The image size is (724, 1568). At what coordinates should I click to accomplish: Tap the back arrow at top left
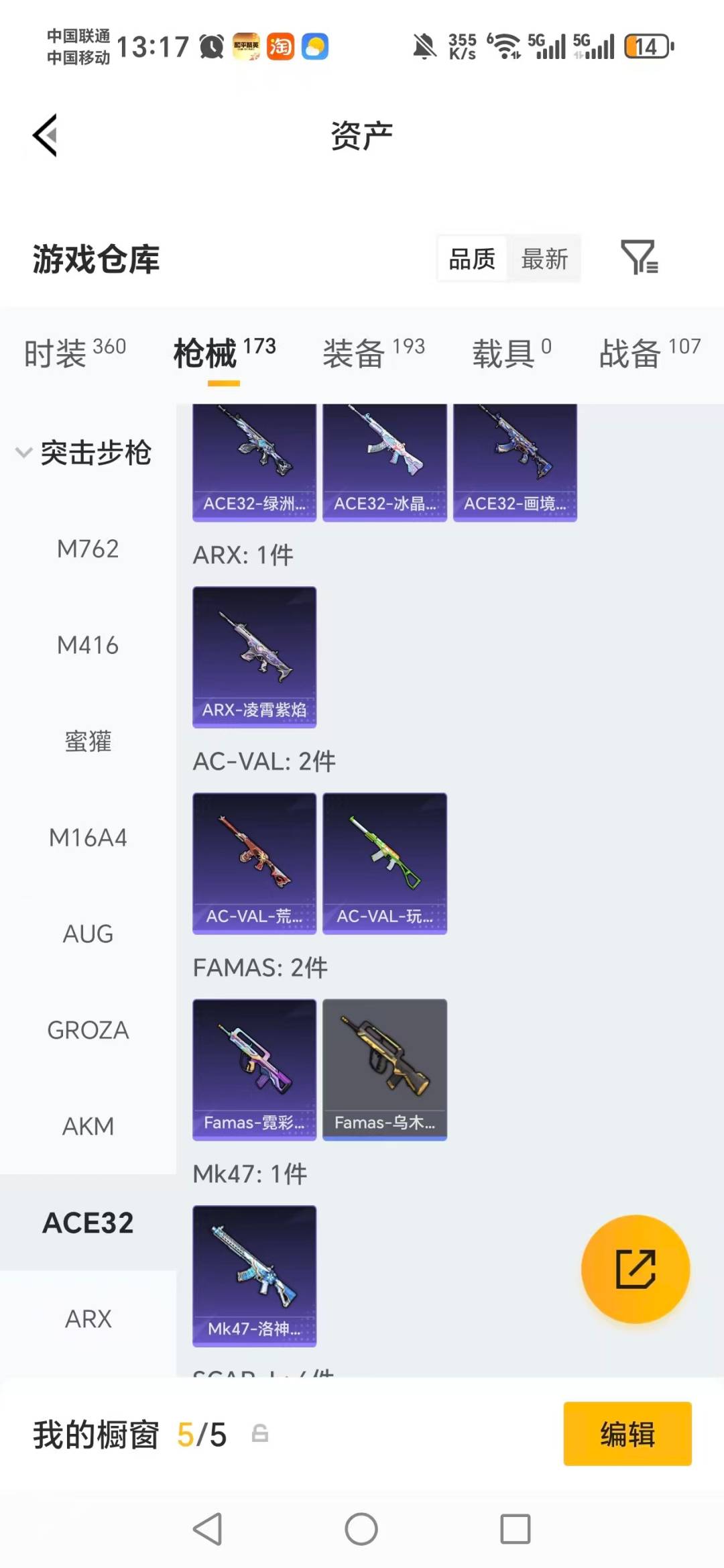(x=44, y=134)
